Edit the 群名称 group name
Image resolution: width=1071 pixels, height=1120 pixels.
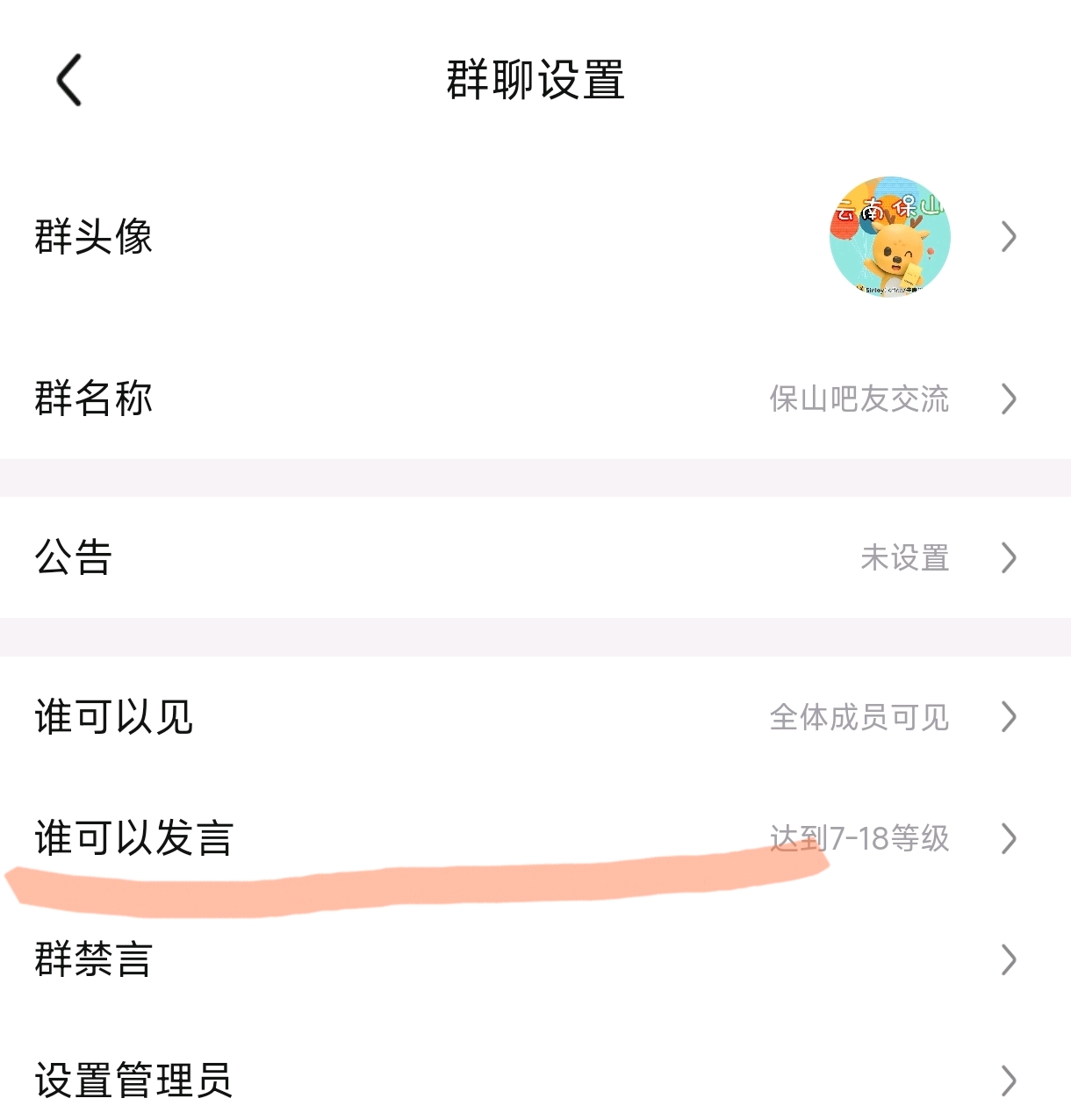534,398
